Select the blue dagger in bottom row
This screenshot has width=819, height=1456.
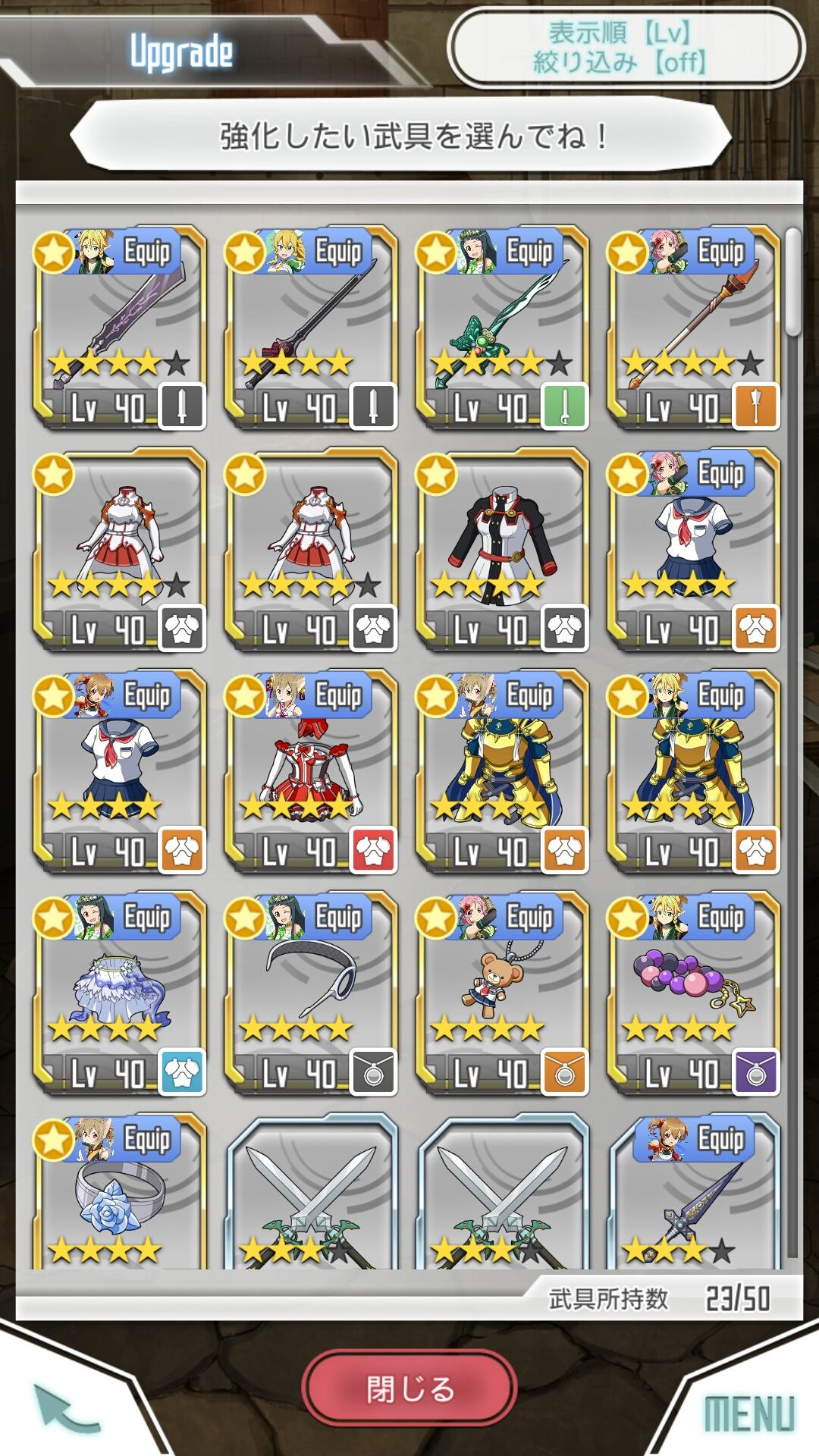pyautogui.click(x=693, y=1192)
